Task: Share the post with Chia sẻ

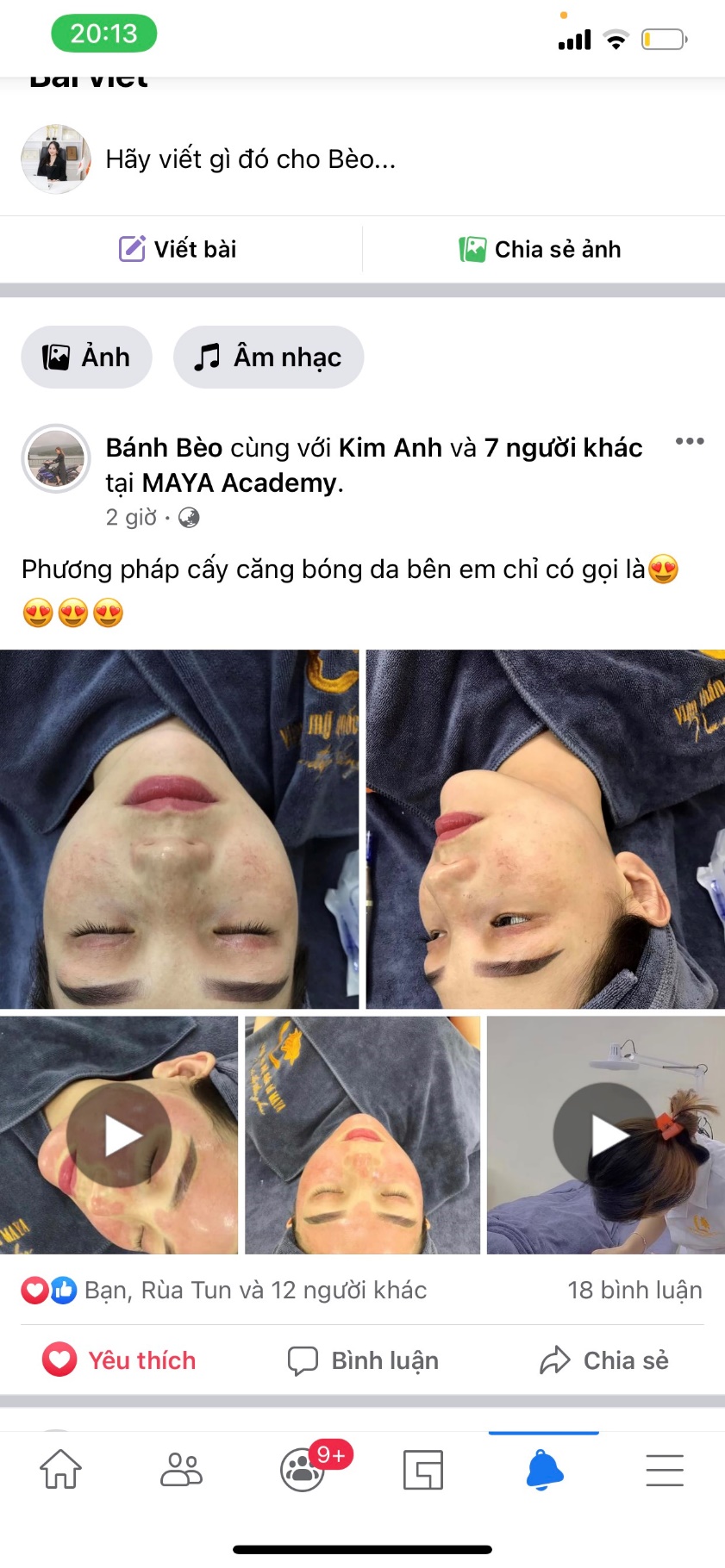Action: [604, 1360]
